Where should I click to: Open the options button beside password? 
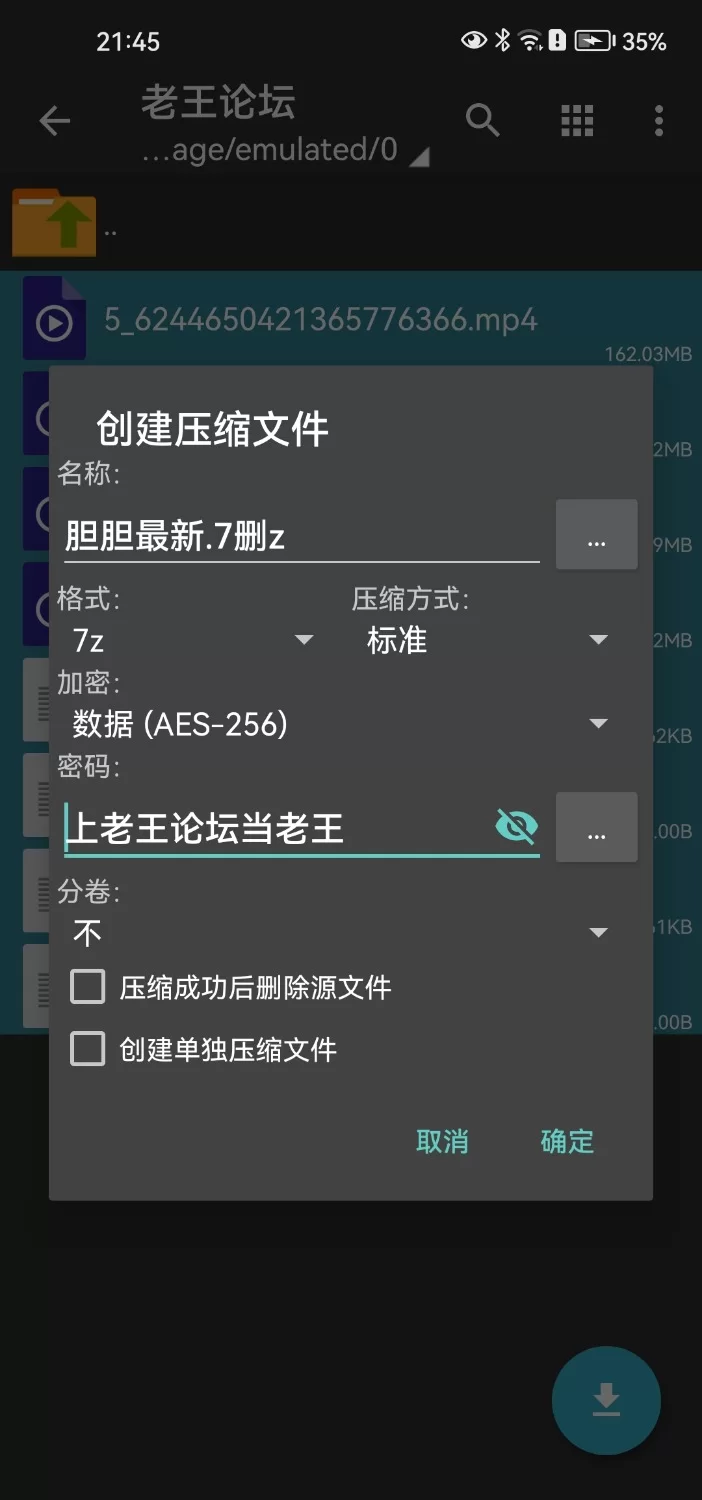(596, 827)
